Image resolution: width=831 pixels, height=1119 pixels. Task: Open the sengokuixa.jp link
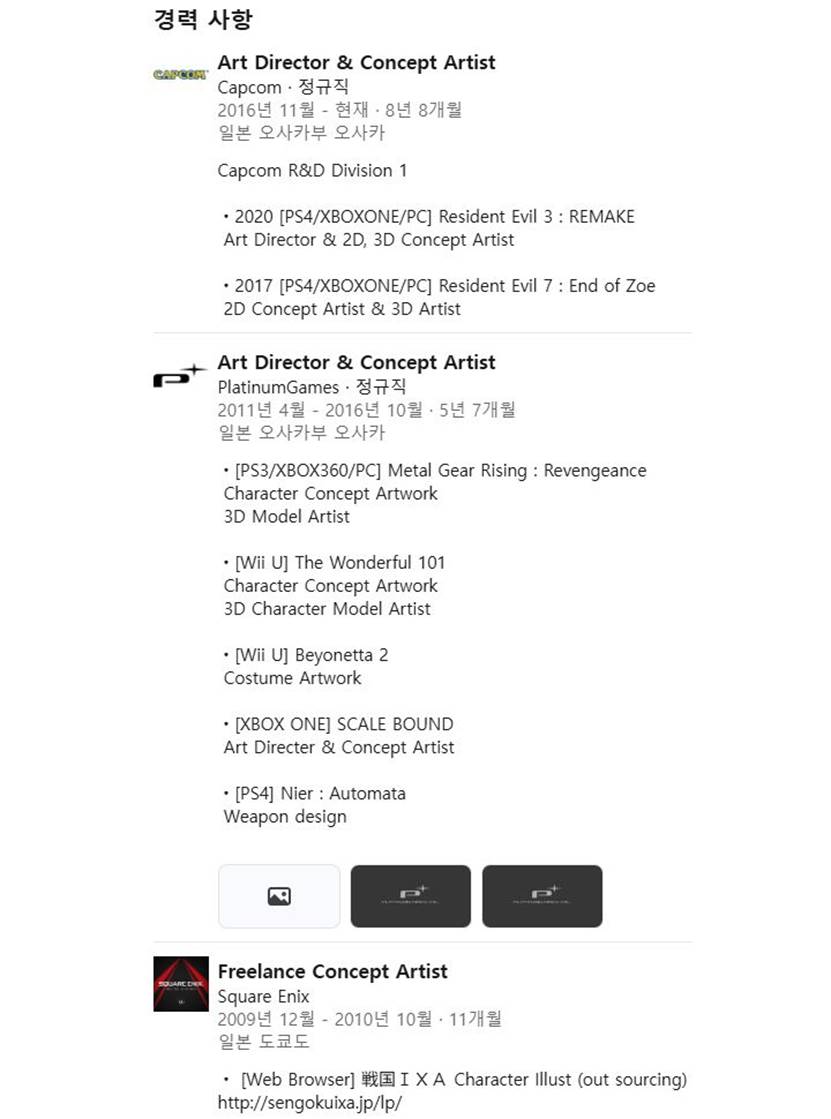point(308,1103)
